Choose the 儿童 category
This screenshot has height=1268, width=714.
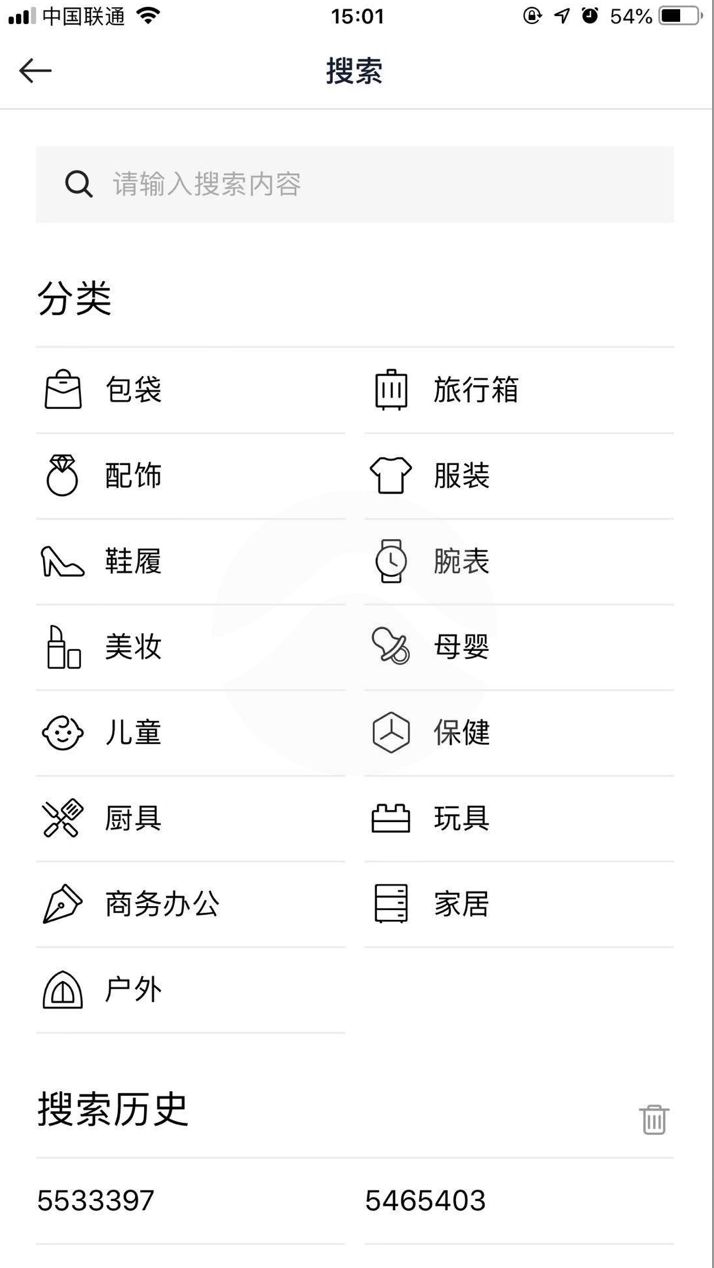(x=190, y=733)
